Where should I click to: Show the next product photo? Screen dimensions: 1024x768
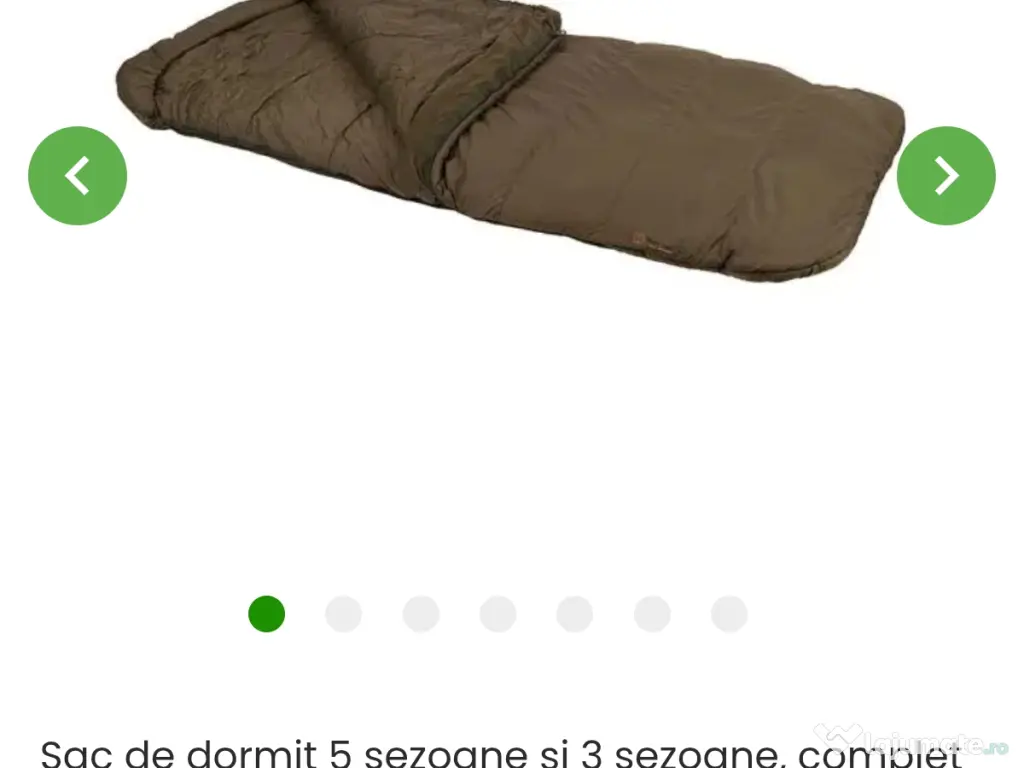945,175
